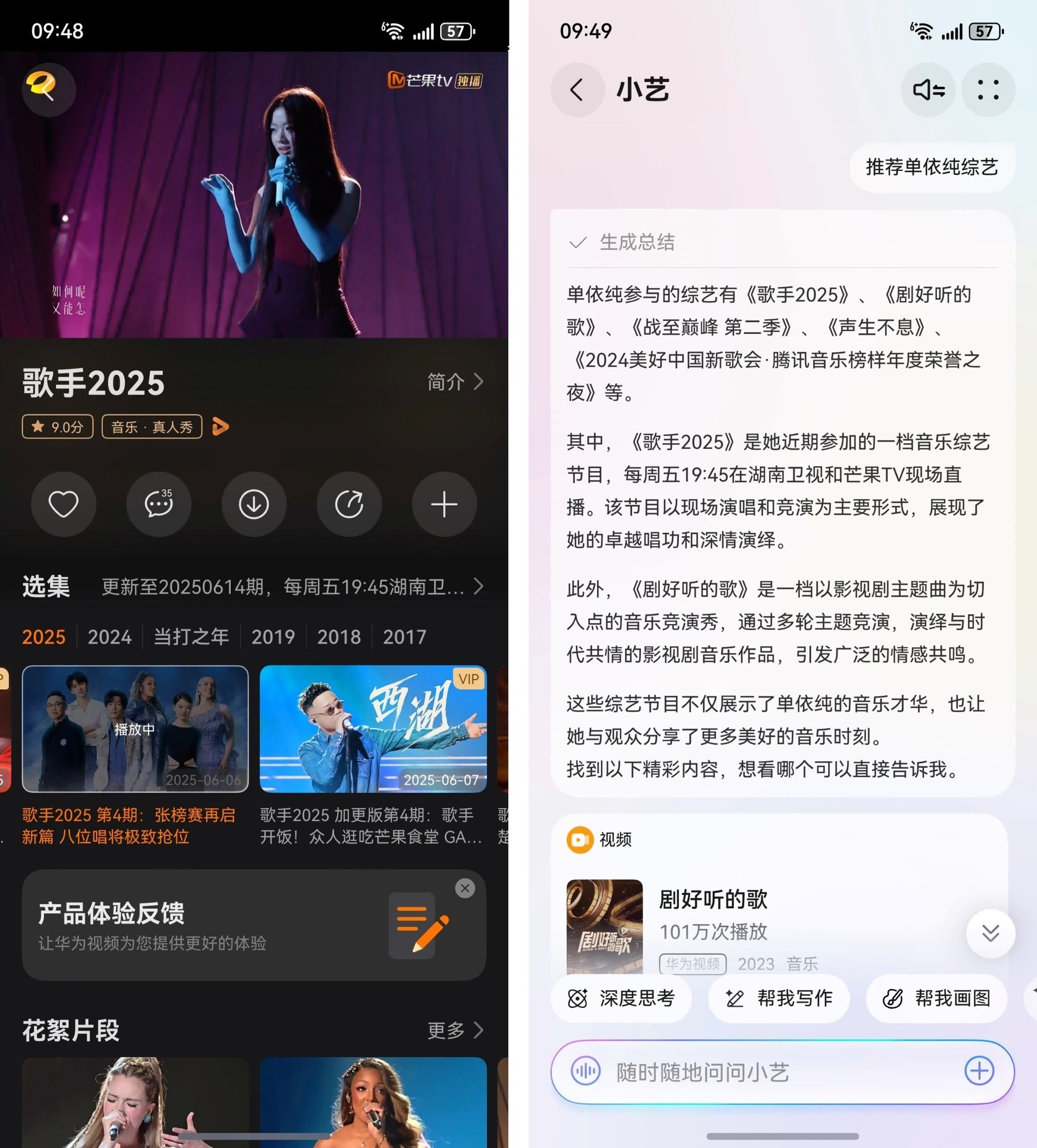Open the four-dot menu in 小艺

tap(988, 90)
